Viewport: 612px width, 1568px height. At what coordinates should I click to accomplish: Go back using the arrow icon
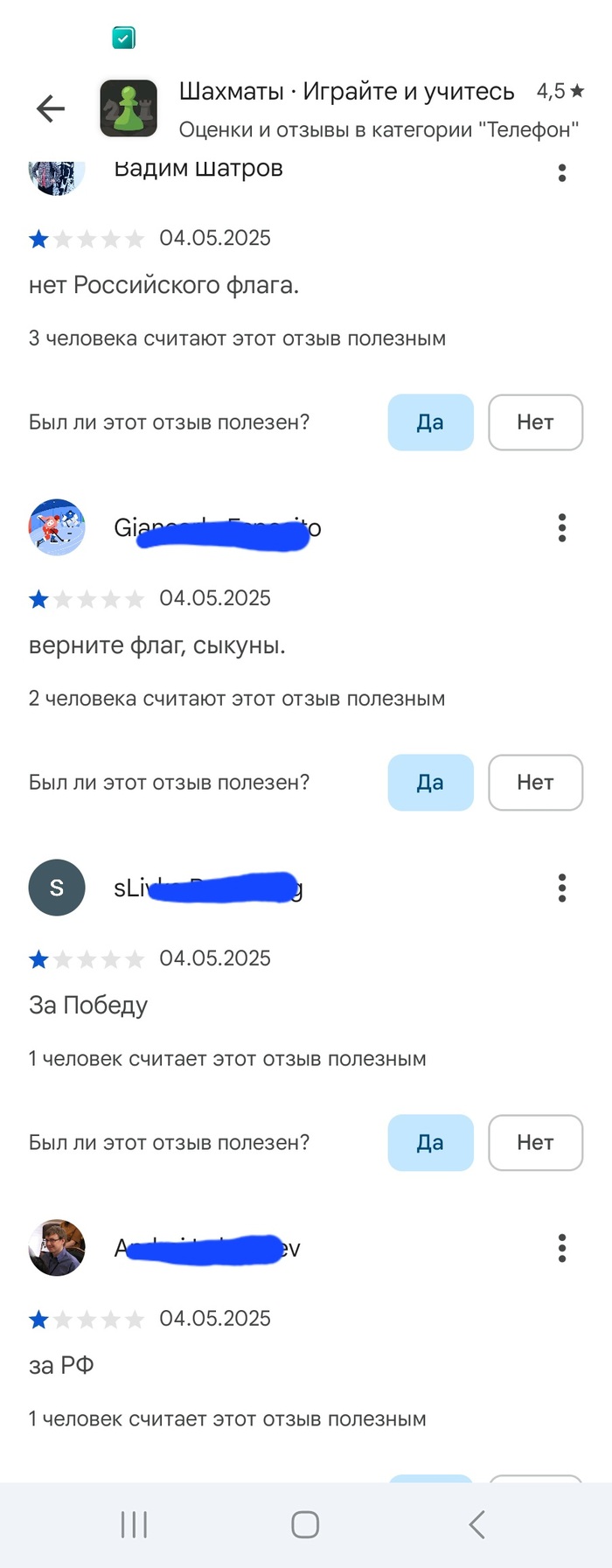[51, 108]
